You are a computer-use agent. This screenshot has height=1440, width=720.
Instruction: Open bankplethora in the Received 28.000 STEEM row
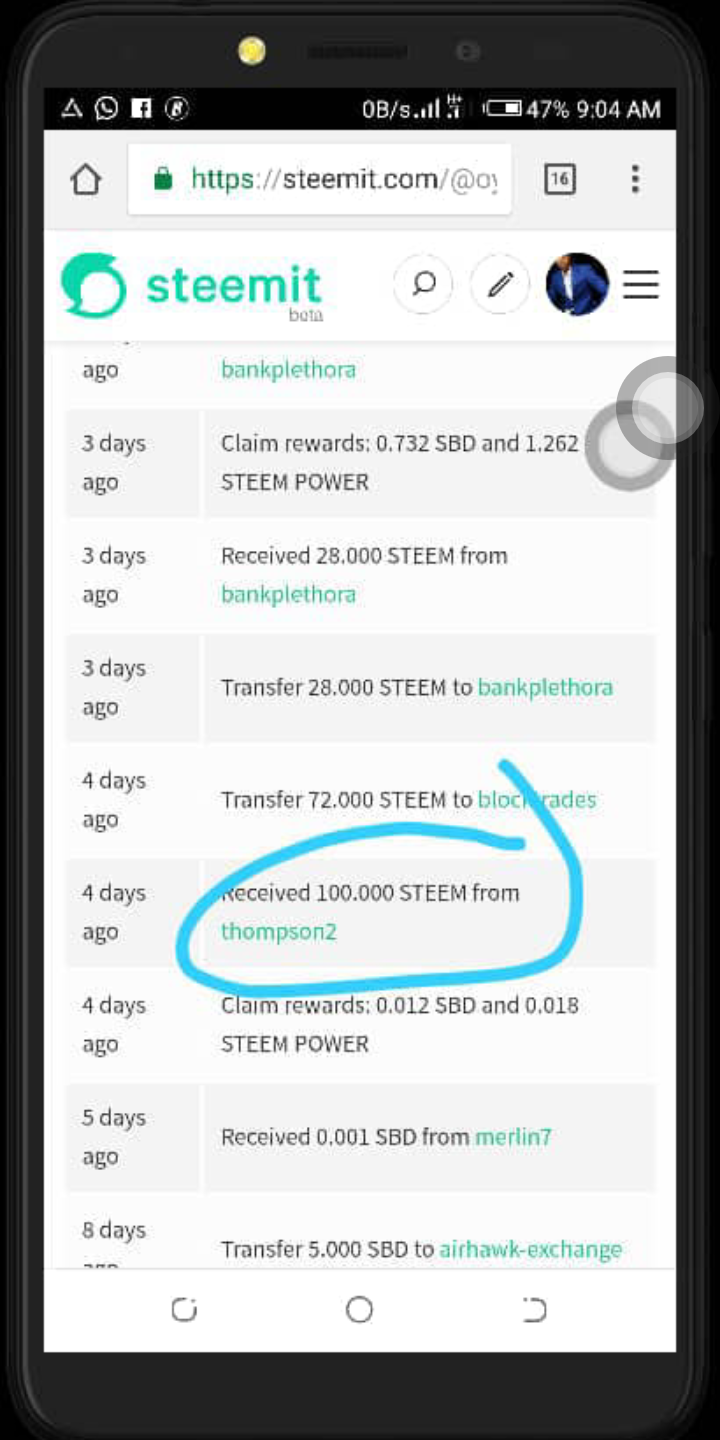pyautogui.click(x=288, y=594)
